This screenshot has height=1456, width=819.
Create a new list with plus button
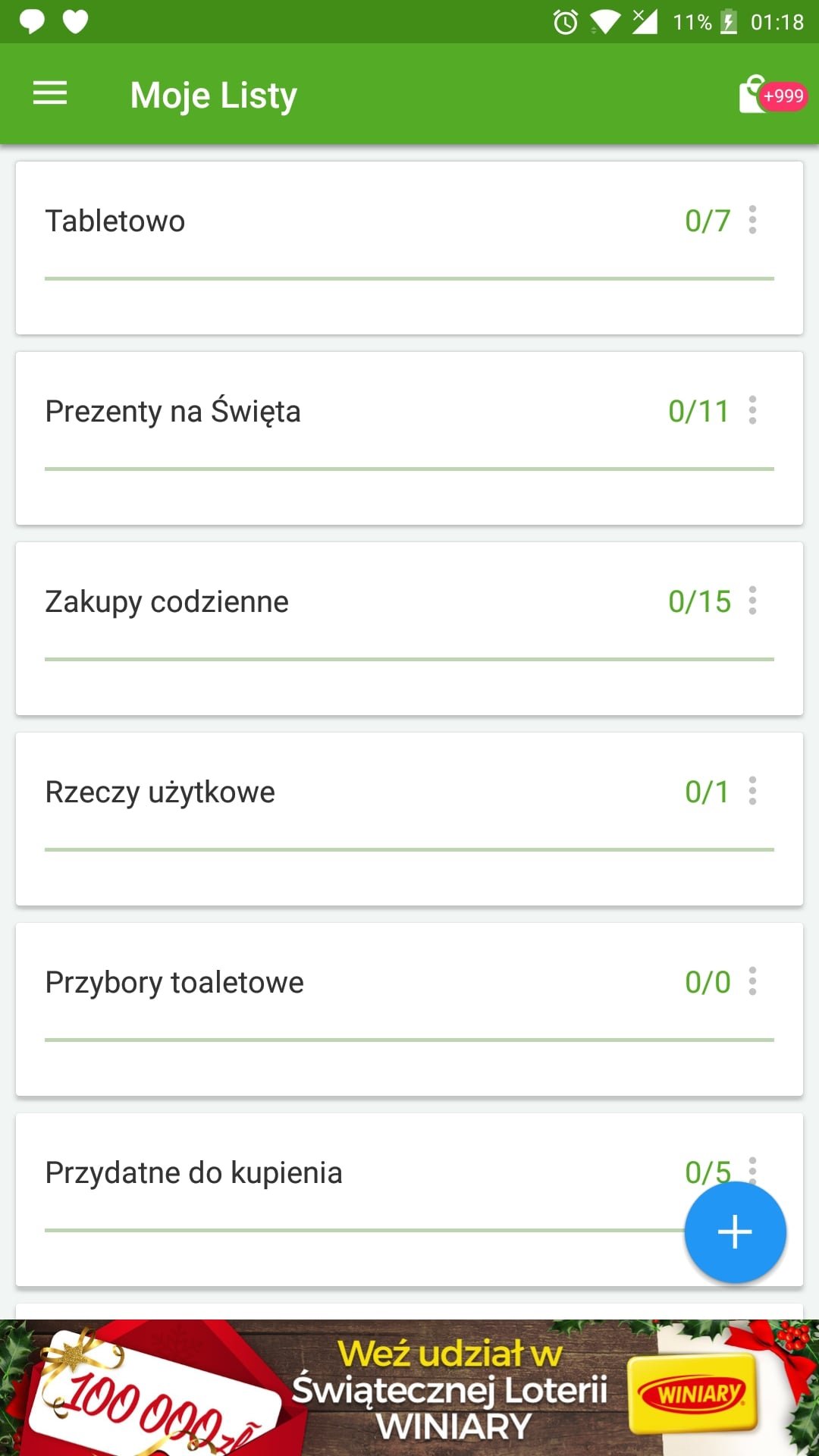pos(735,1232)
